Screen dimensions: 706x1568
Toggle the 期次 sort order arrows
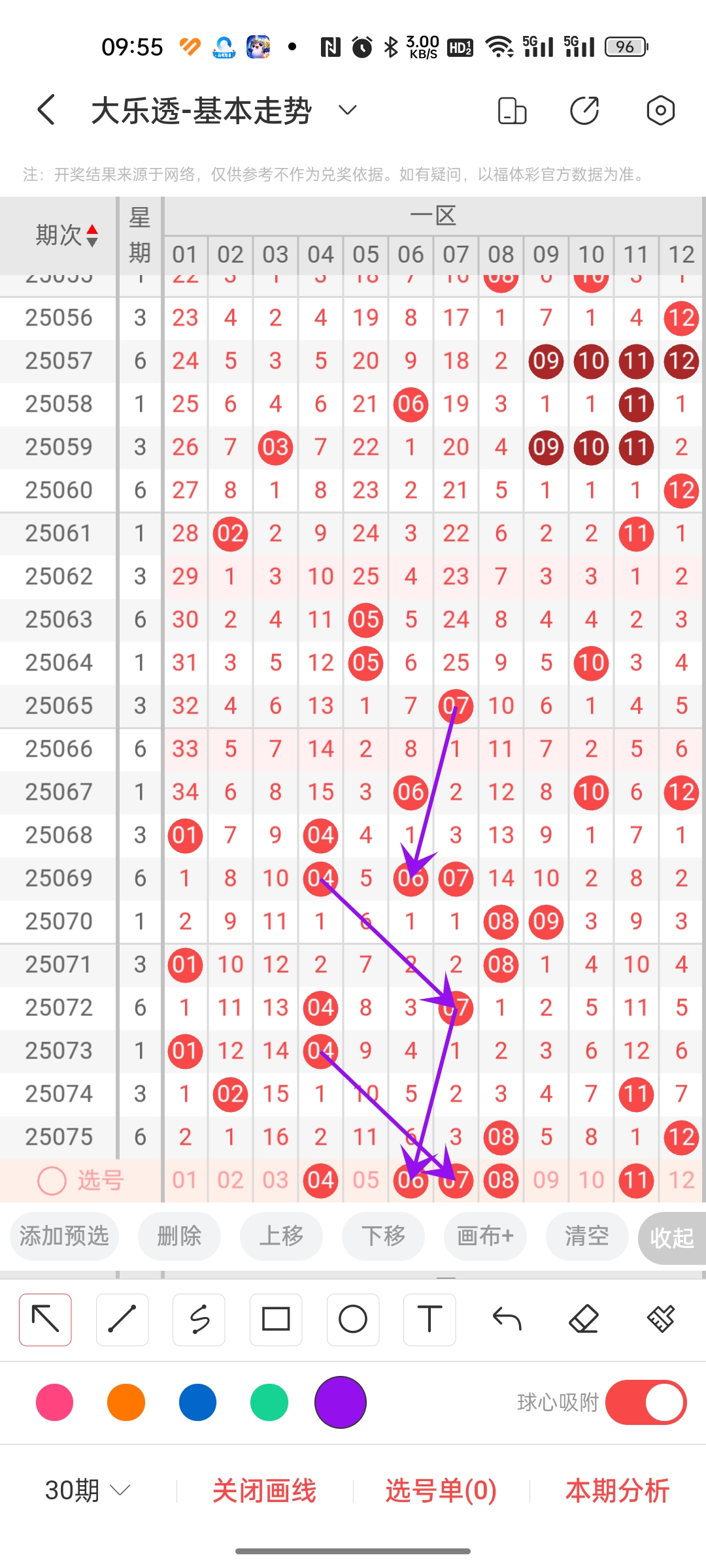[92, 235]
